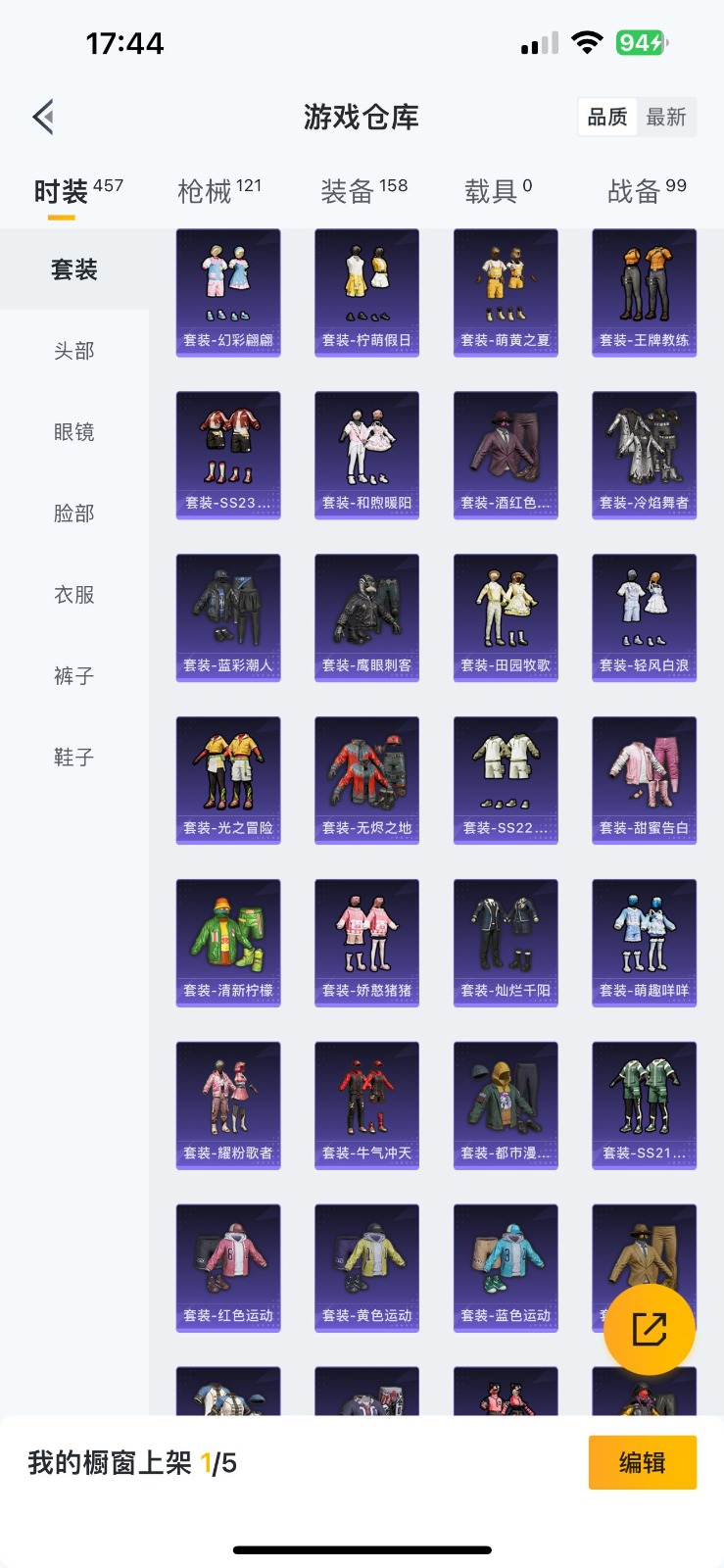Switch to the 装备 tab
This screenshot has height=1568, width=724.
click(362, 190)
